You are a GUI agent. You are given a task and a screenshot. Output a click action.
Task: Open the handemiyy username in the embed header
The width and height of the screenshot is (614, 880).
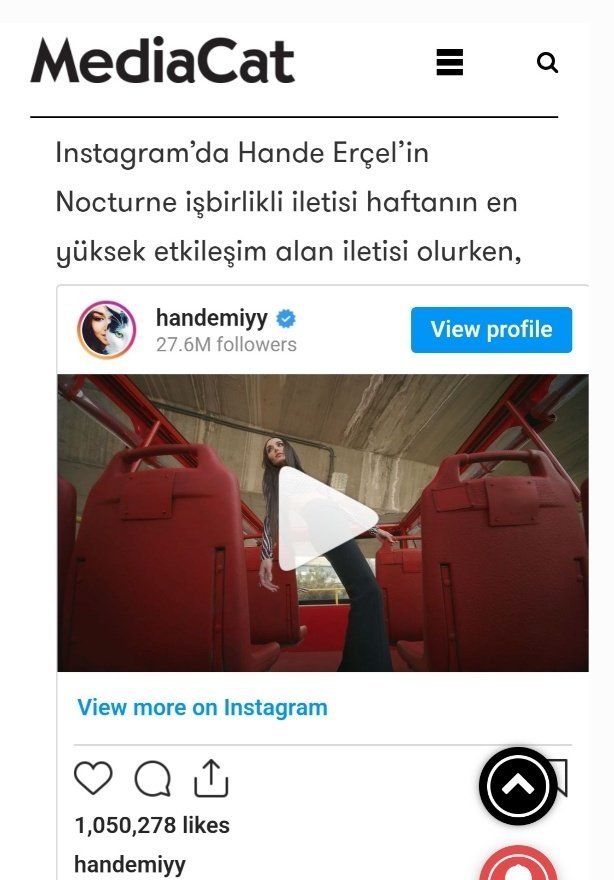pyautogui.click(x=212, y=318)
